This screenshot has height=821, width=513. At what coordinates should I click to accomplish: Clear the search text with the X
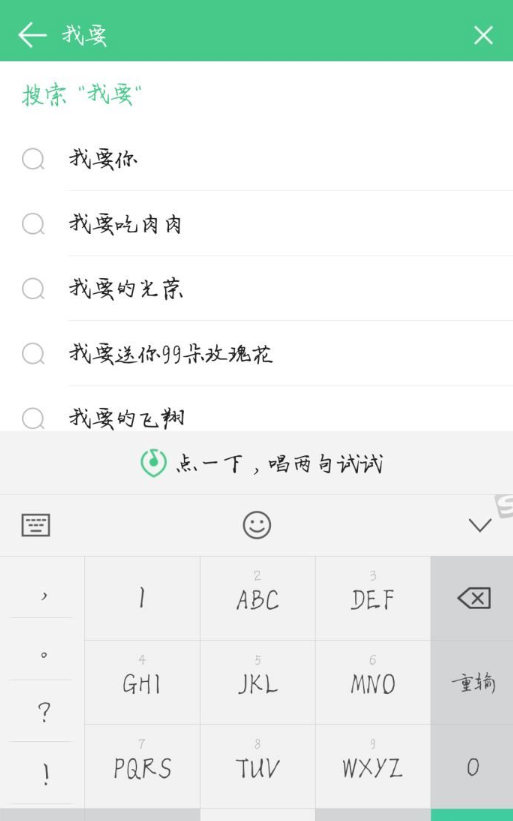[x=483, y=35]
